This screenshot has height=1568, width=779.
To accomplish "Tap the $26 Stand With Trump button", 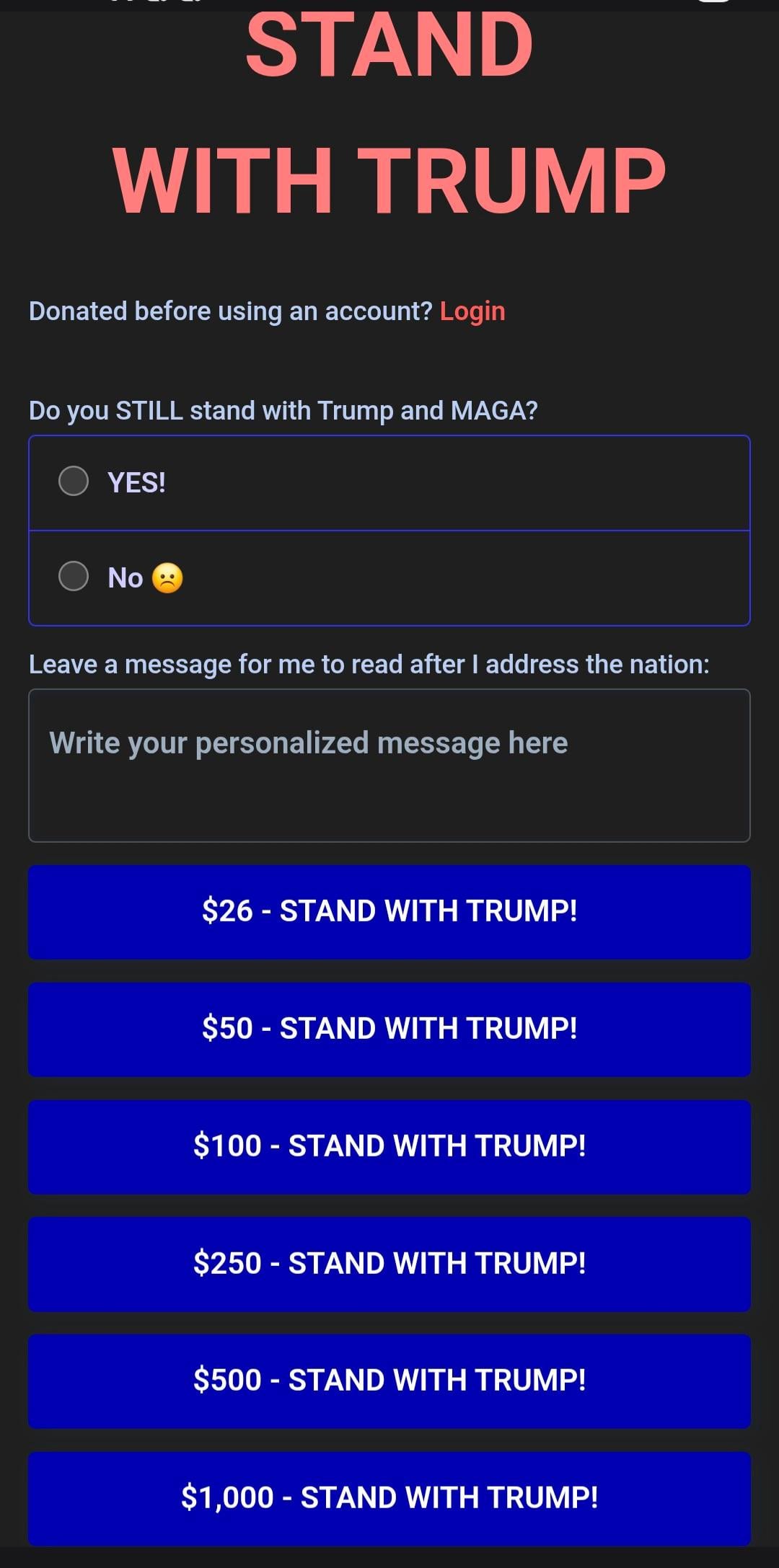I will click(x=389, y=912).
